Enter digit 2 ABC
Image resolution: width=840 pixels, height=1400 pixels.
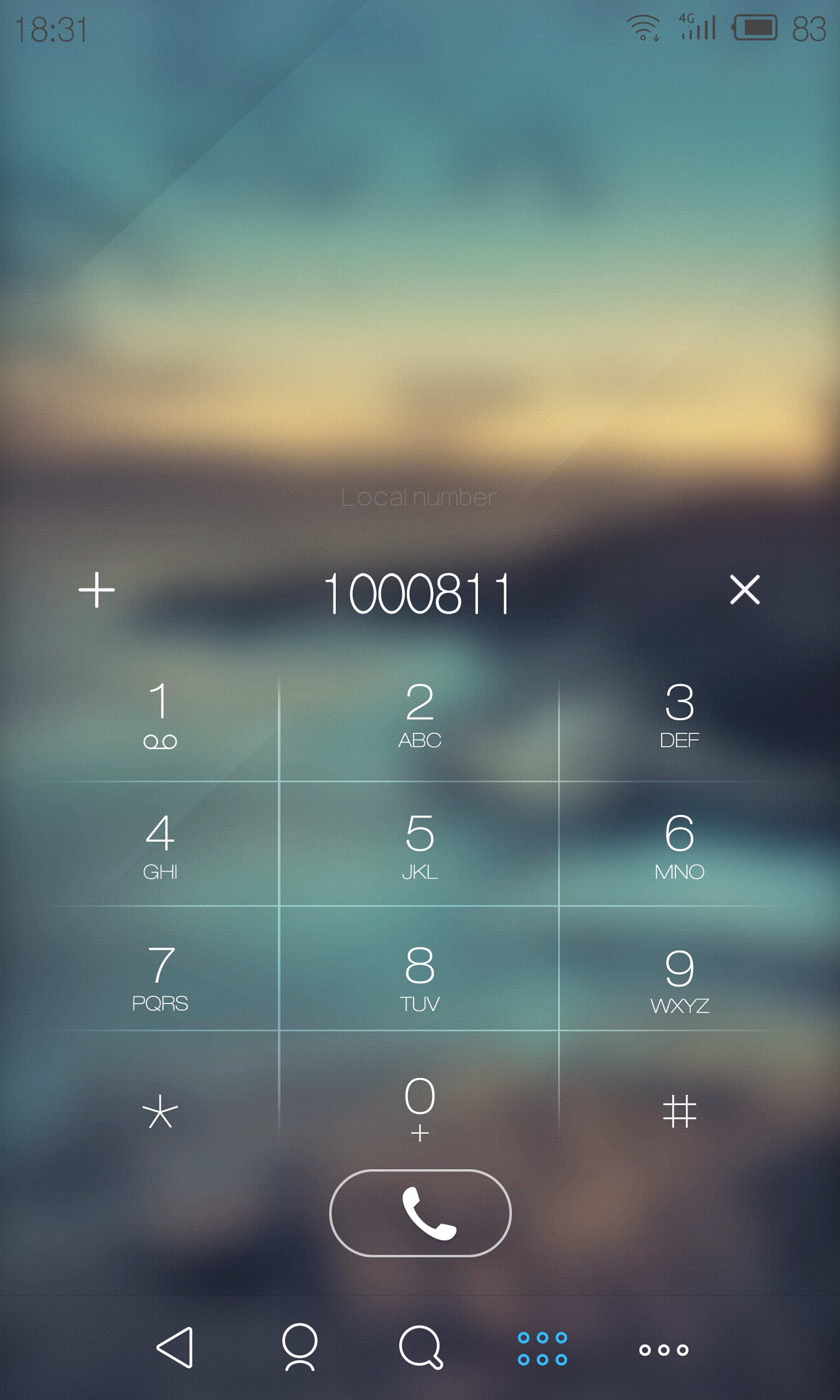click(x=419, y=715)
